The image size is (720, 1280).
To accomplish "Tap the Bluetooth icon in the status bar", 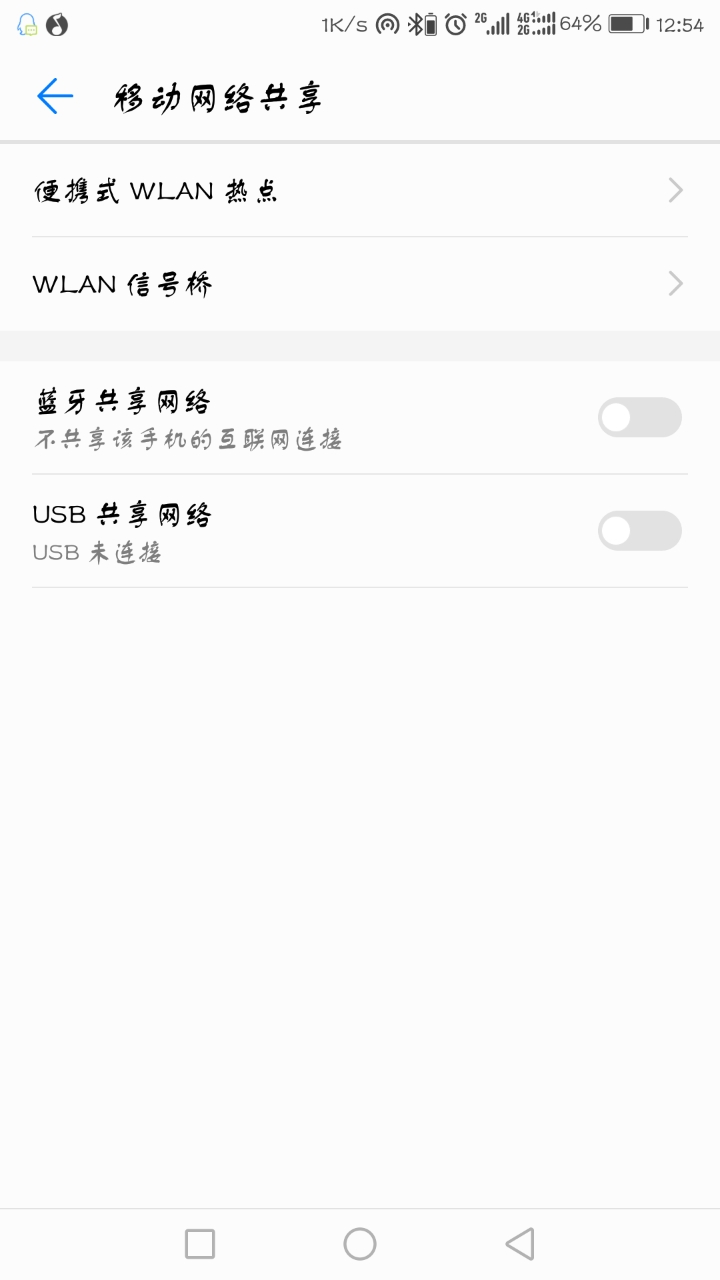I will pyautogui.click(x=414, y=22).
